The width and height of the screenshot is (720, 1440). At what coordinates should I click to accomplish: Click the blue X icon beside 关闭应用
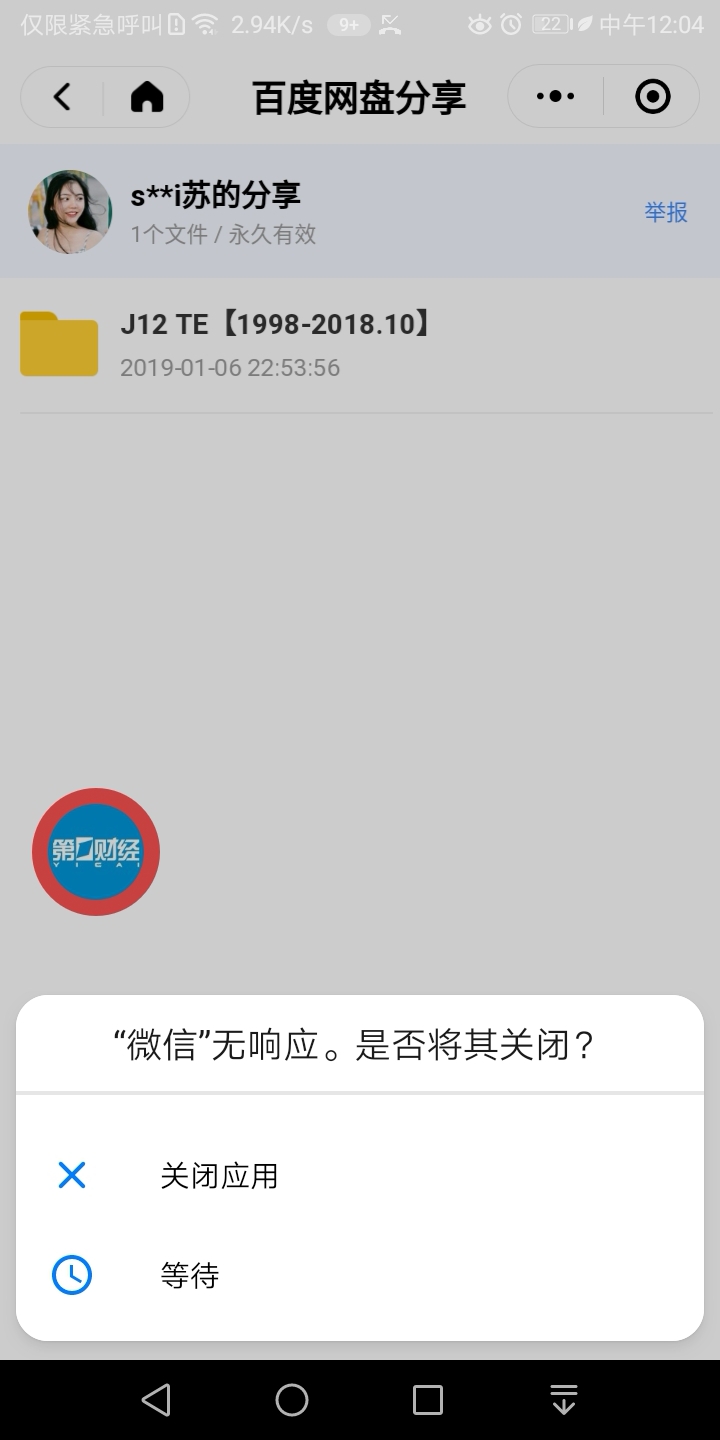coord(71,1175)
